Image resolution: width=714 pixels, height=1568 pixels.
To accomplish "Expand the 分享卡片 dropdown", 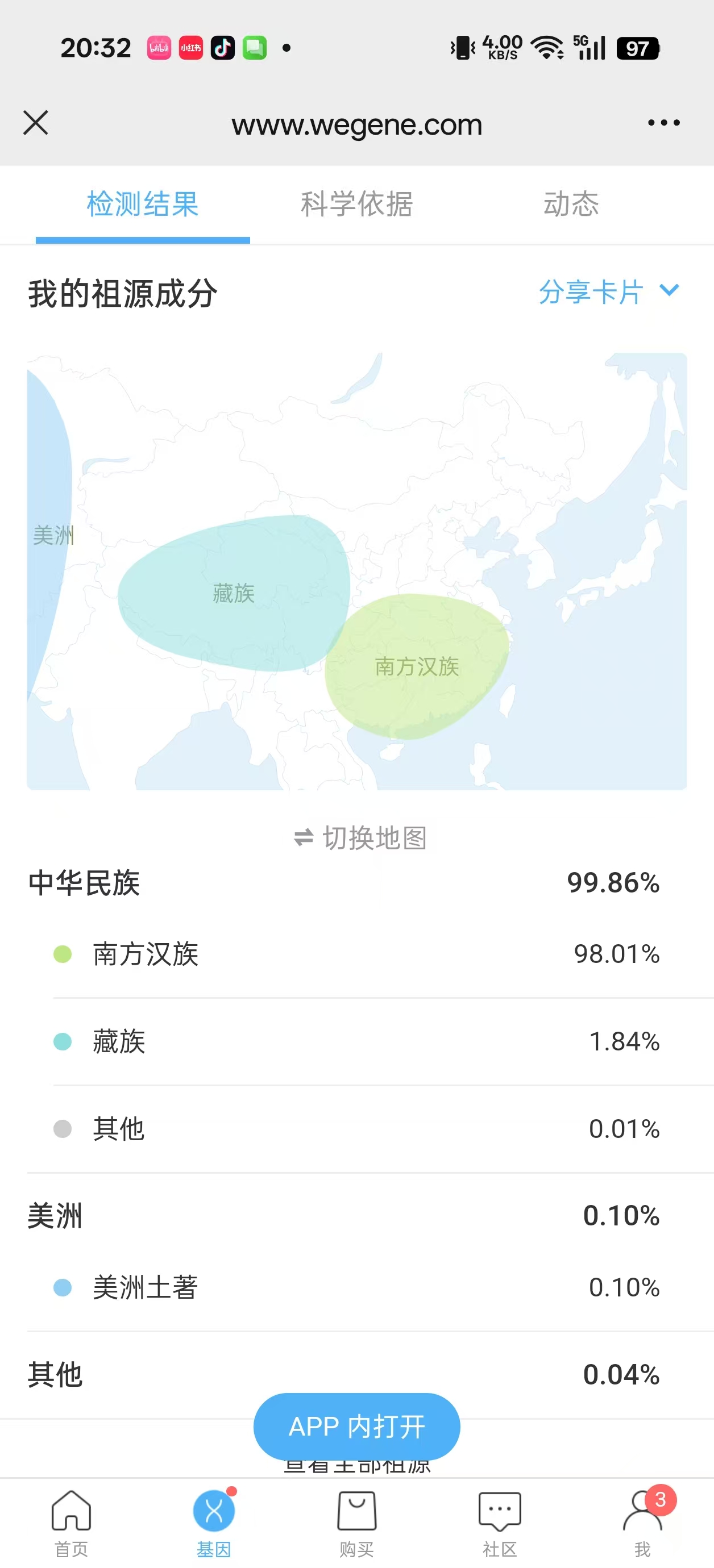I will (609, 291).
